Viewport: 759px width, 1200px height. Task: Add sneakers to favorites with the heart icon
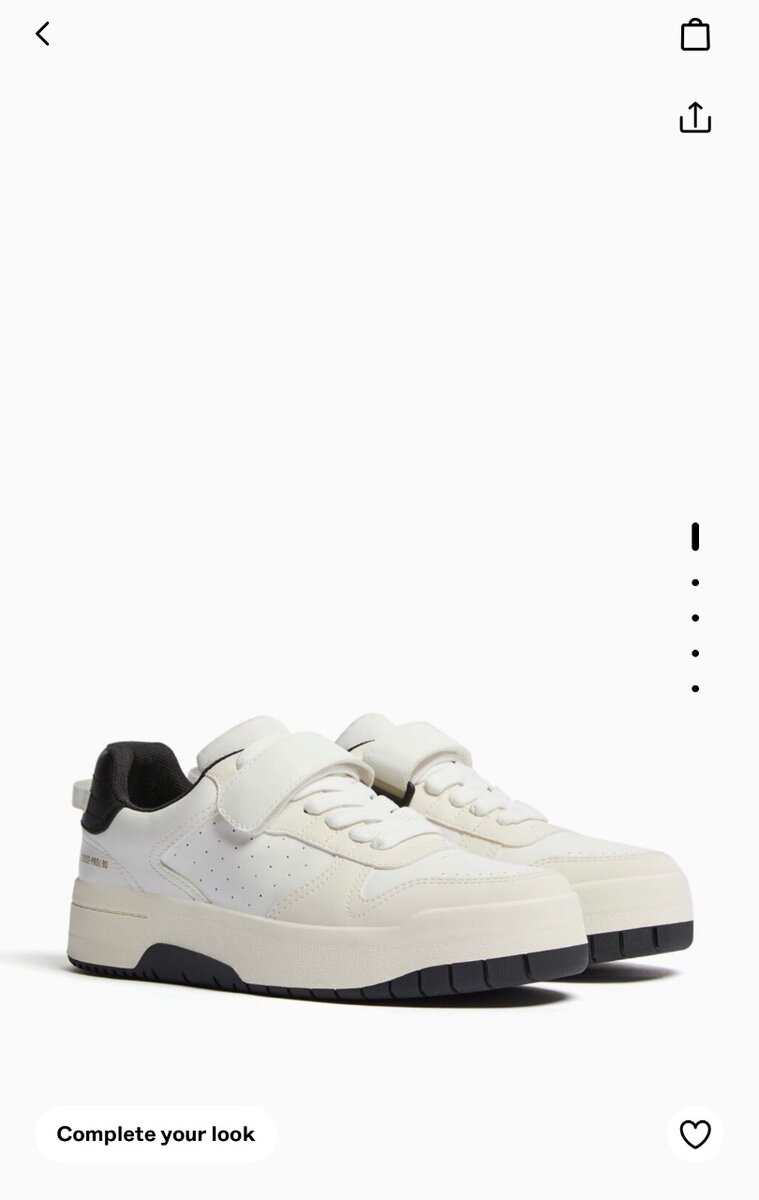coord(695,1134)
